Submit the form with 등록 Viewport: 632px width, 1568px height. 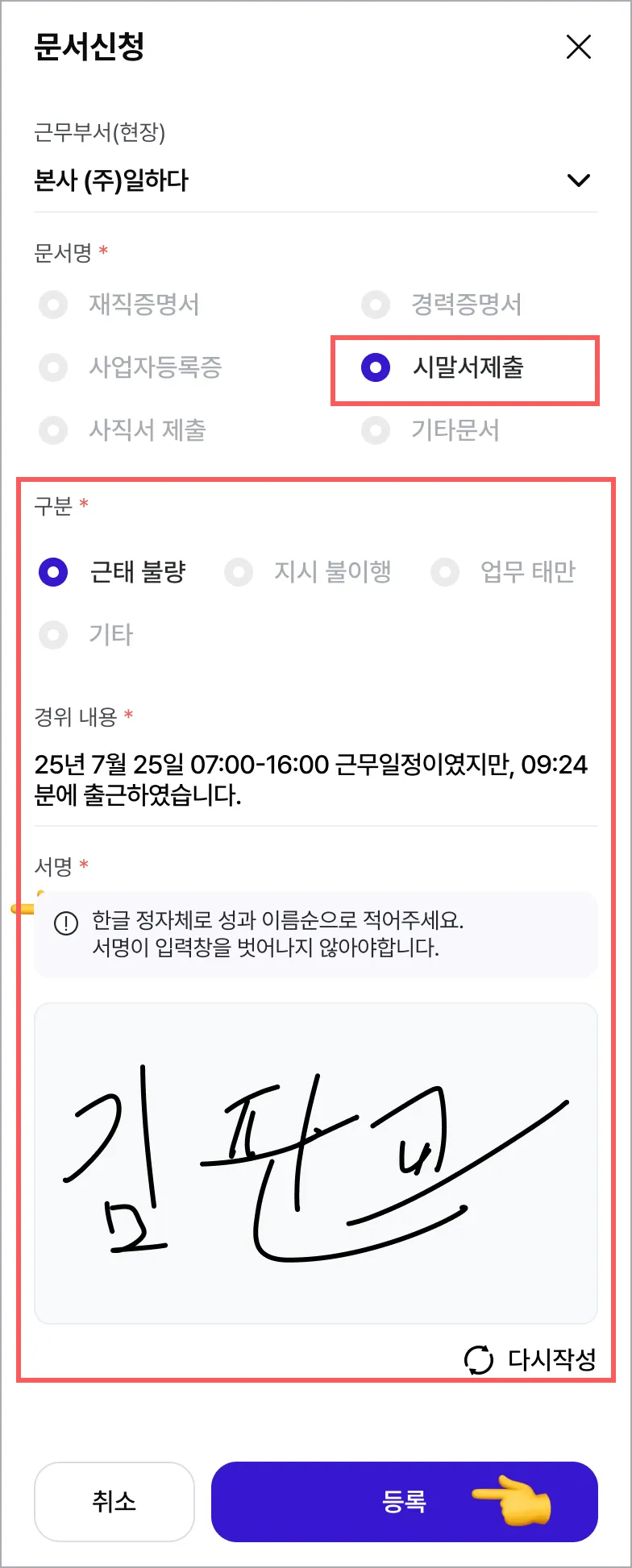[404, 1501]
